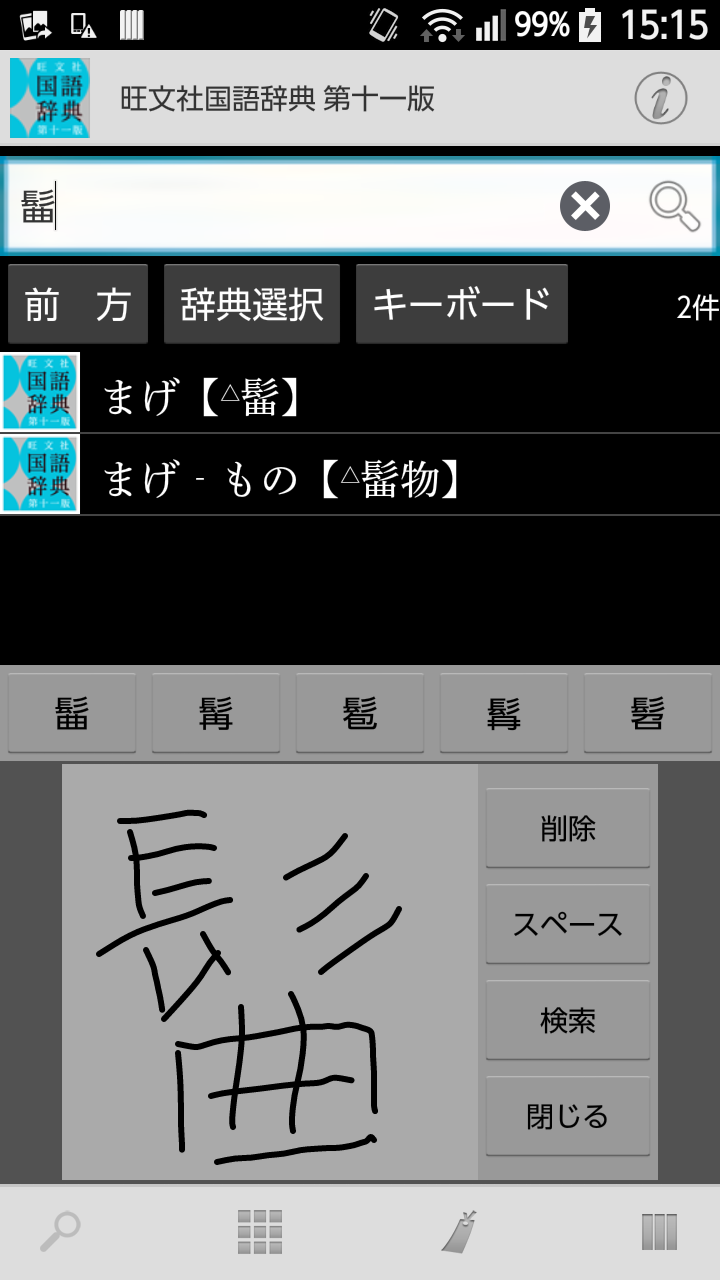The image size is (720, 1280).
Task: Open the app info icon
Action: [661, 99]
